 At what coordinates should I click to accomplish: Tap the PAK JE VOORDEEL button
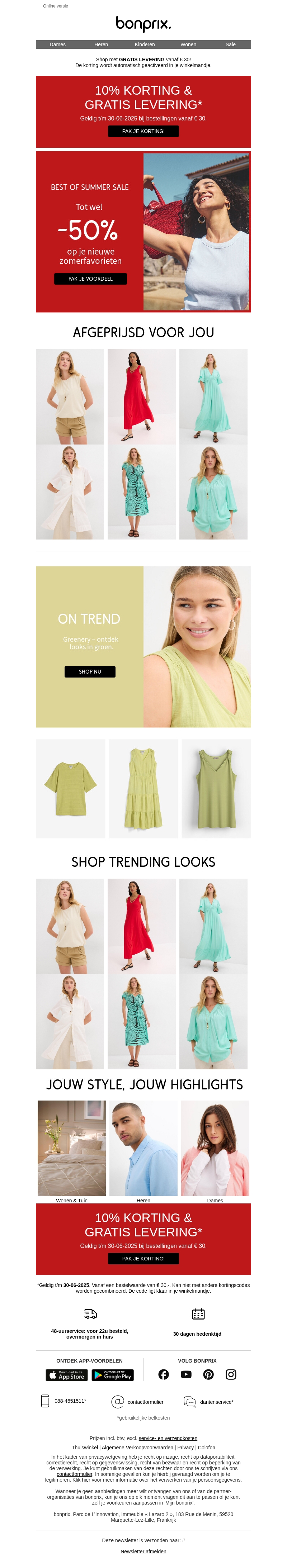pos(90,279)
